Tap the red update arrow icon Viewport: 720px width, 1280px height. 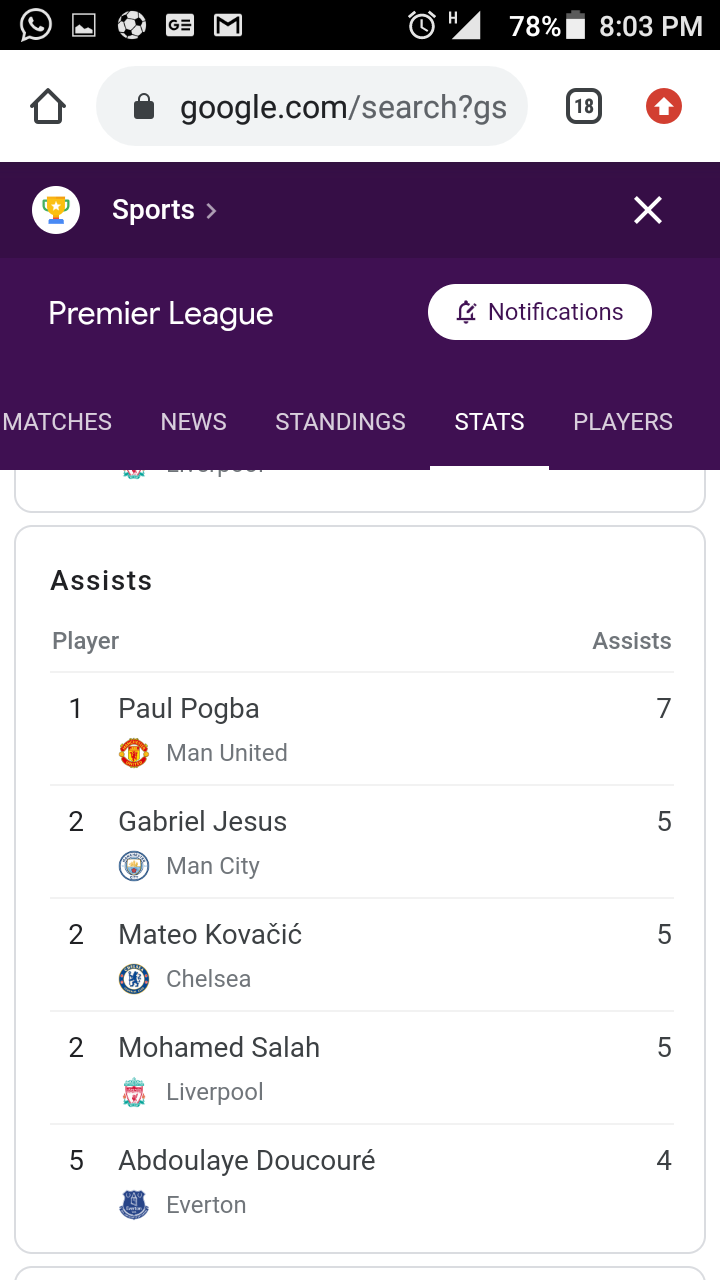(x=664, y=106)
